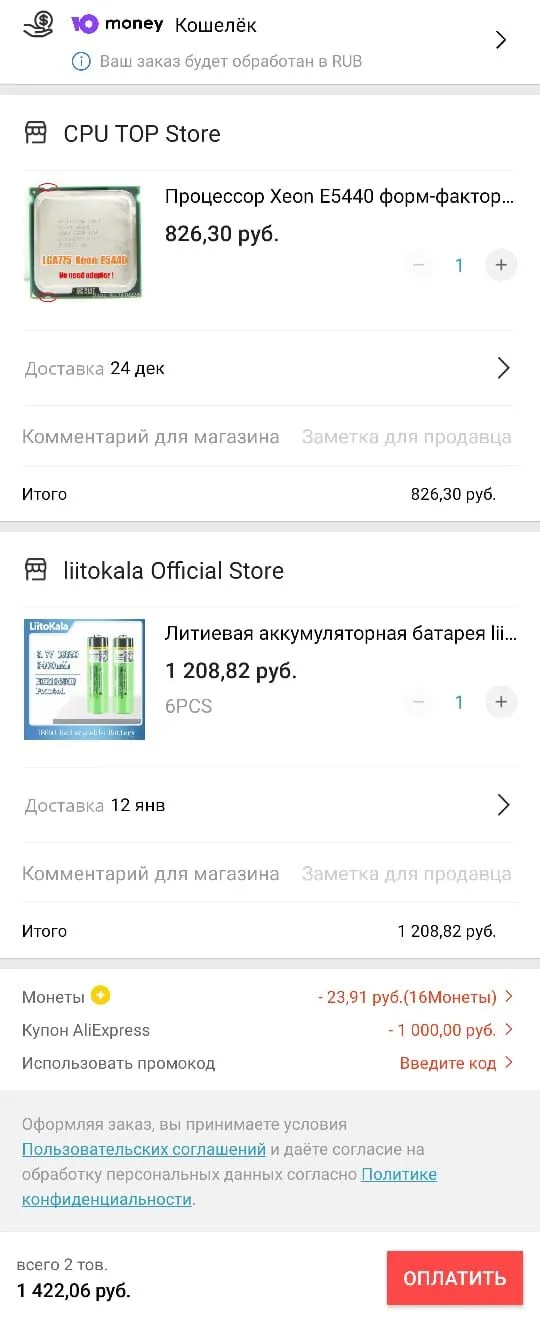Open the LiitoKala battery product image
The image size is (540, 1328).
coord(84,679)
